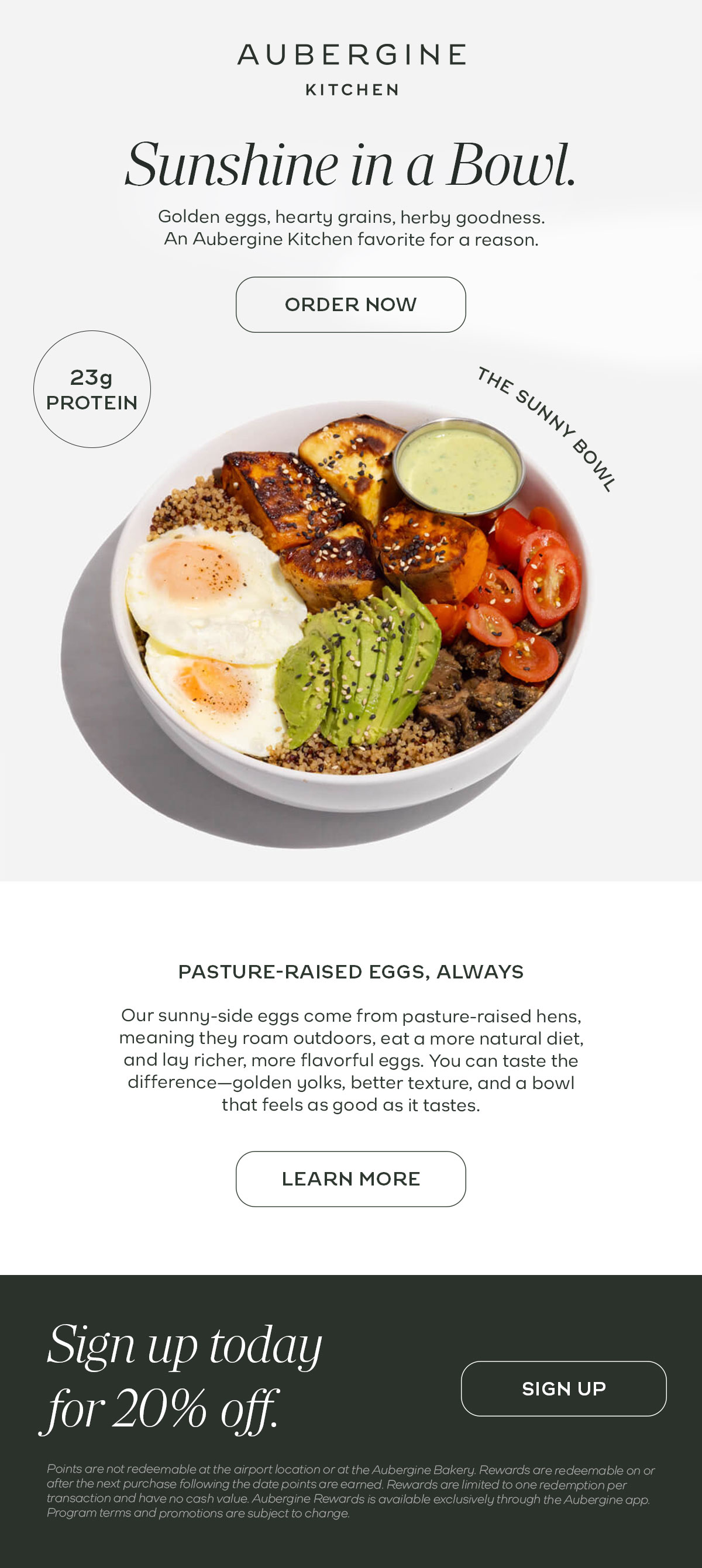Open Learn More about pasture-raised eggs
702x1568 pixels.
350,1178
